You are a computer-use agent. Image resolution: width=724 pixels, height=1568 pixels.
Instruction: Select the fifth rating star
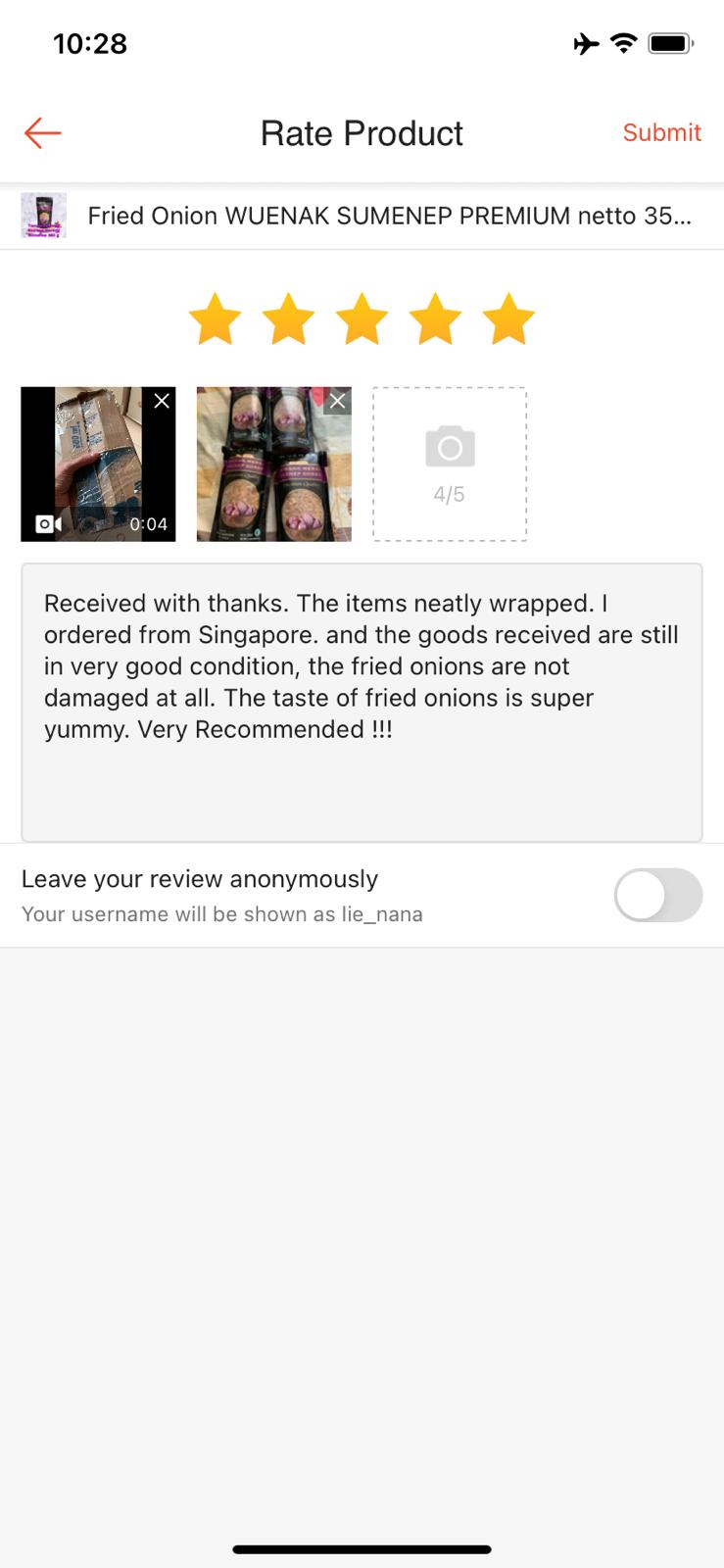click(508, 319)
